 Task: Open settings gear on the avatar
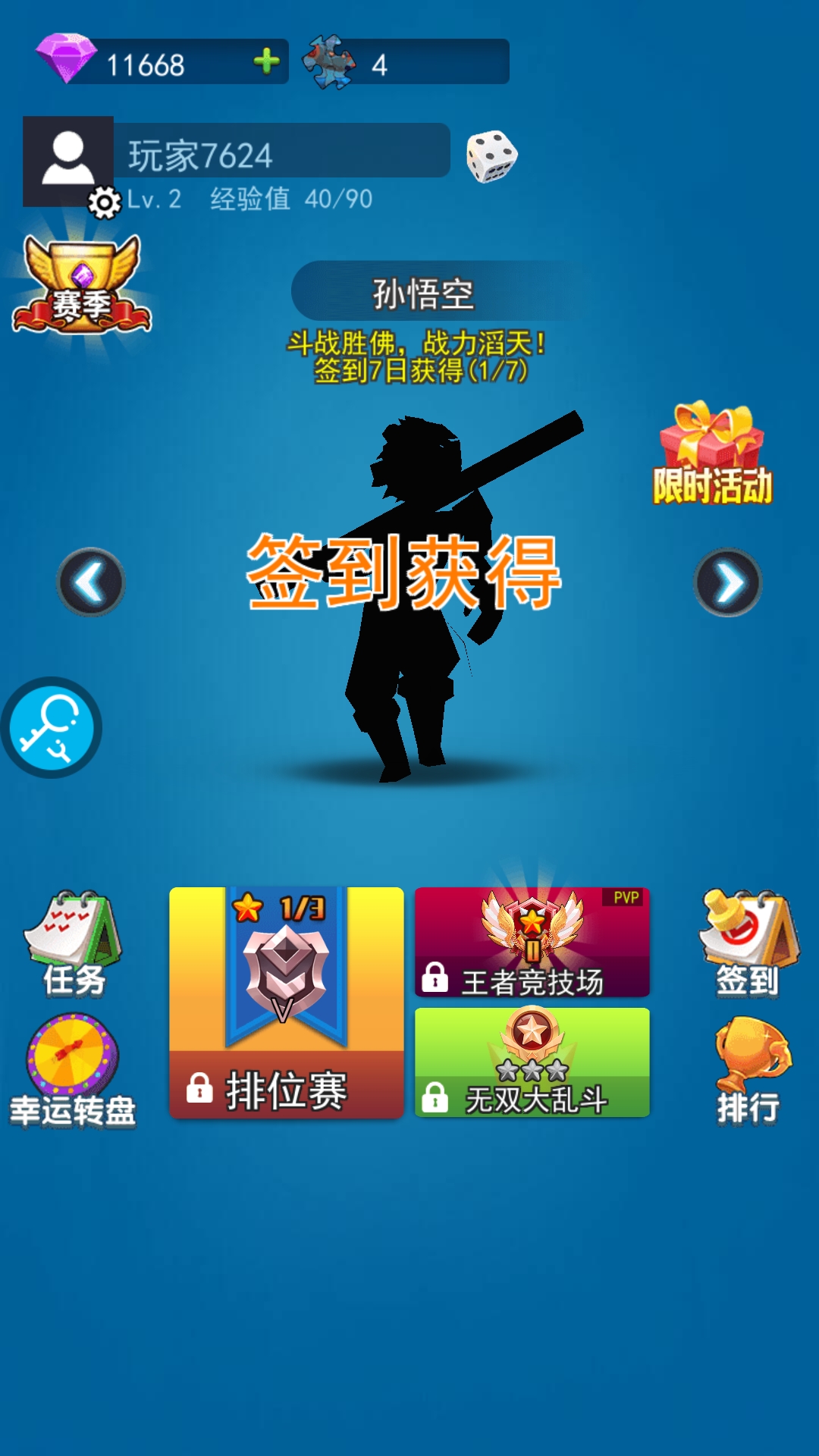tap(105, 202)
